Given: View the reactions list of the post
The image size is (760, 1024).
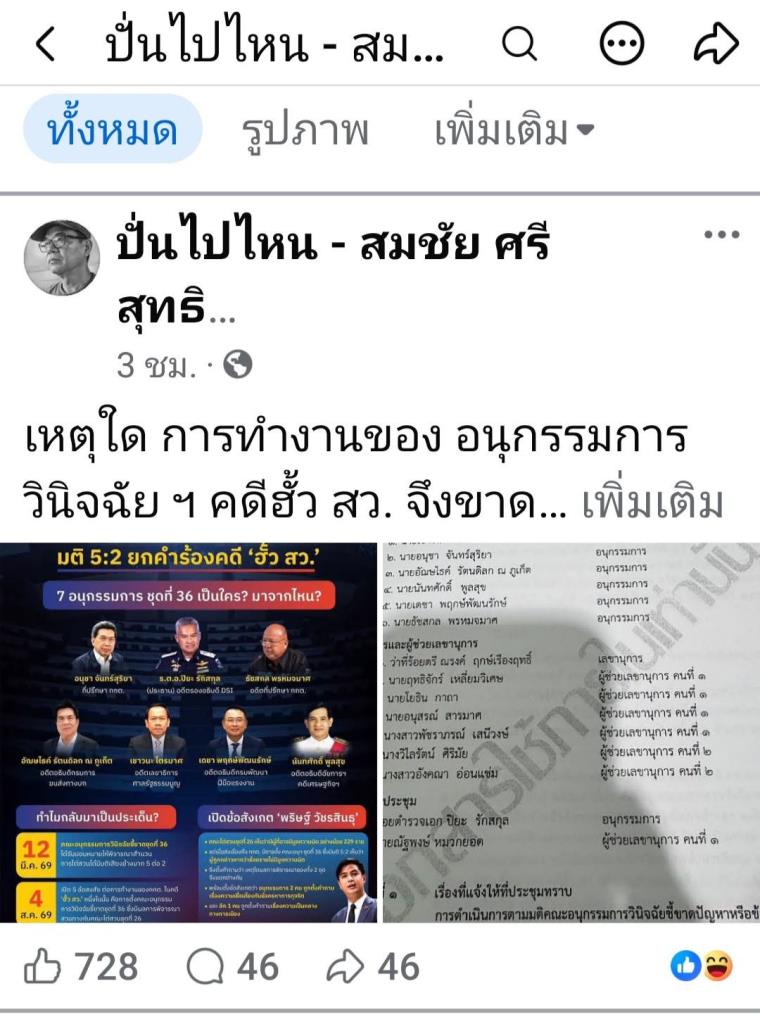Looking at the screenshot, I should (x=702, y=965).
